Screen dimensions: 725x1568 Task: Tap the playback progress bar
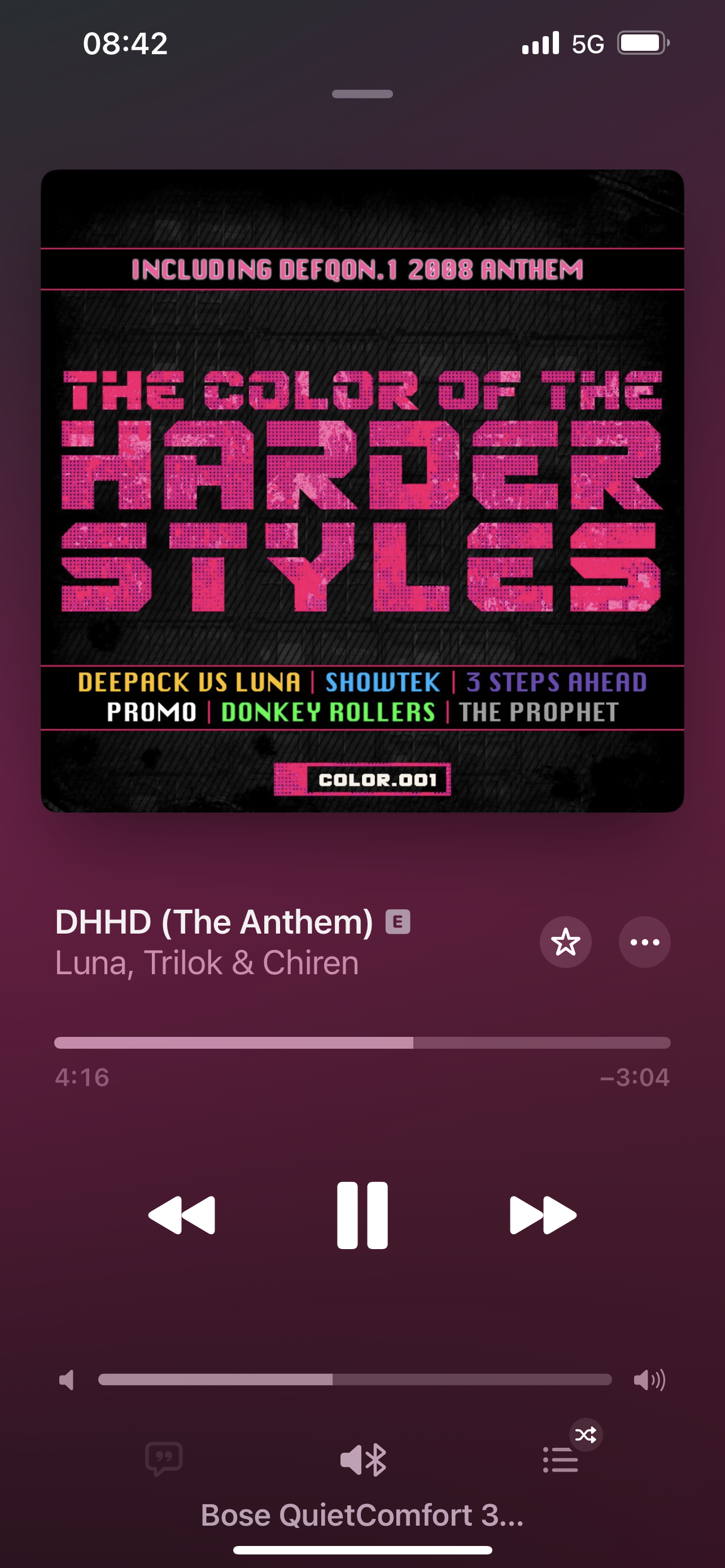pos(362,1043)
